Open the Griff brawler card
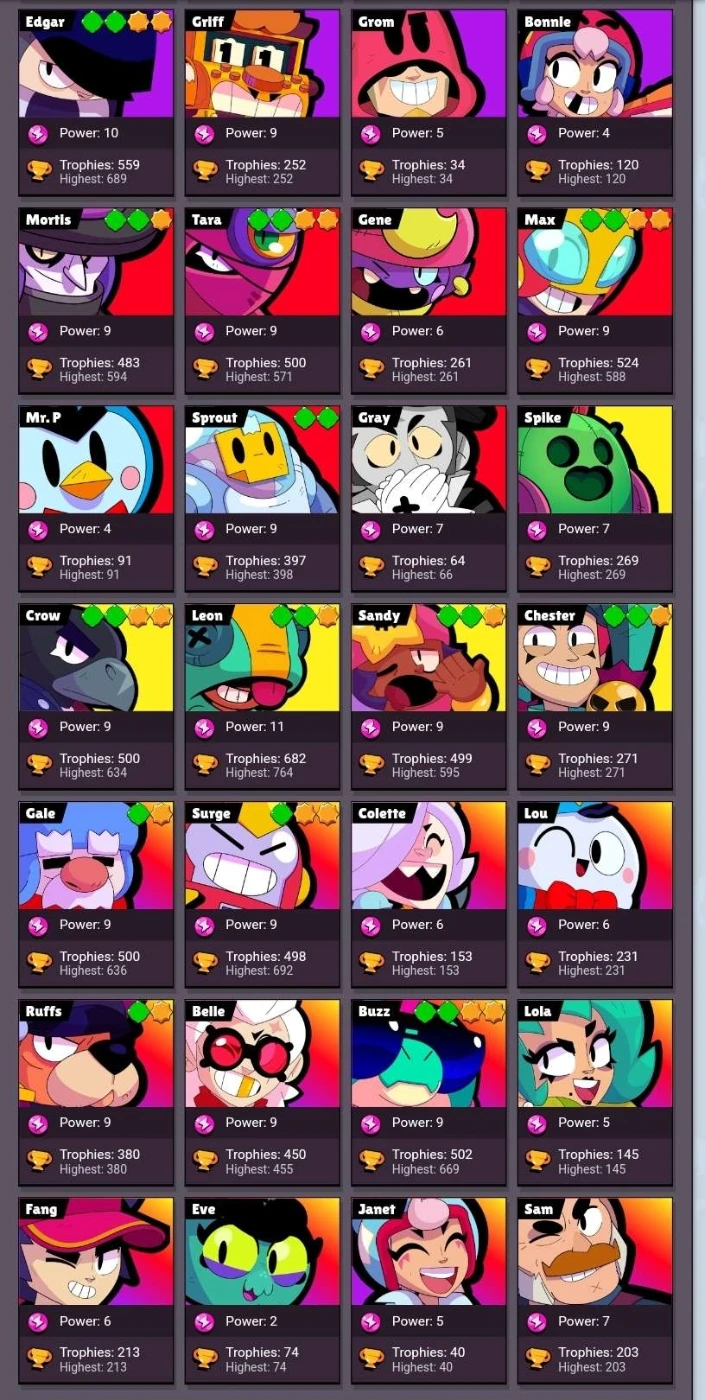The width and height of the screenshot is (705, 1400). pos(262,102)
